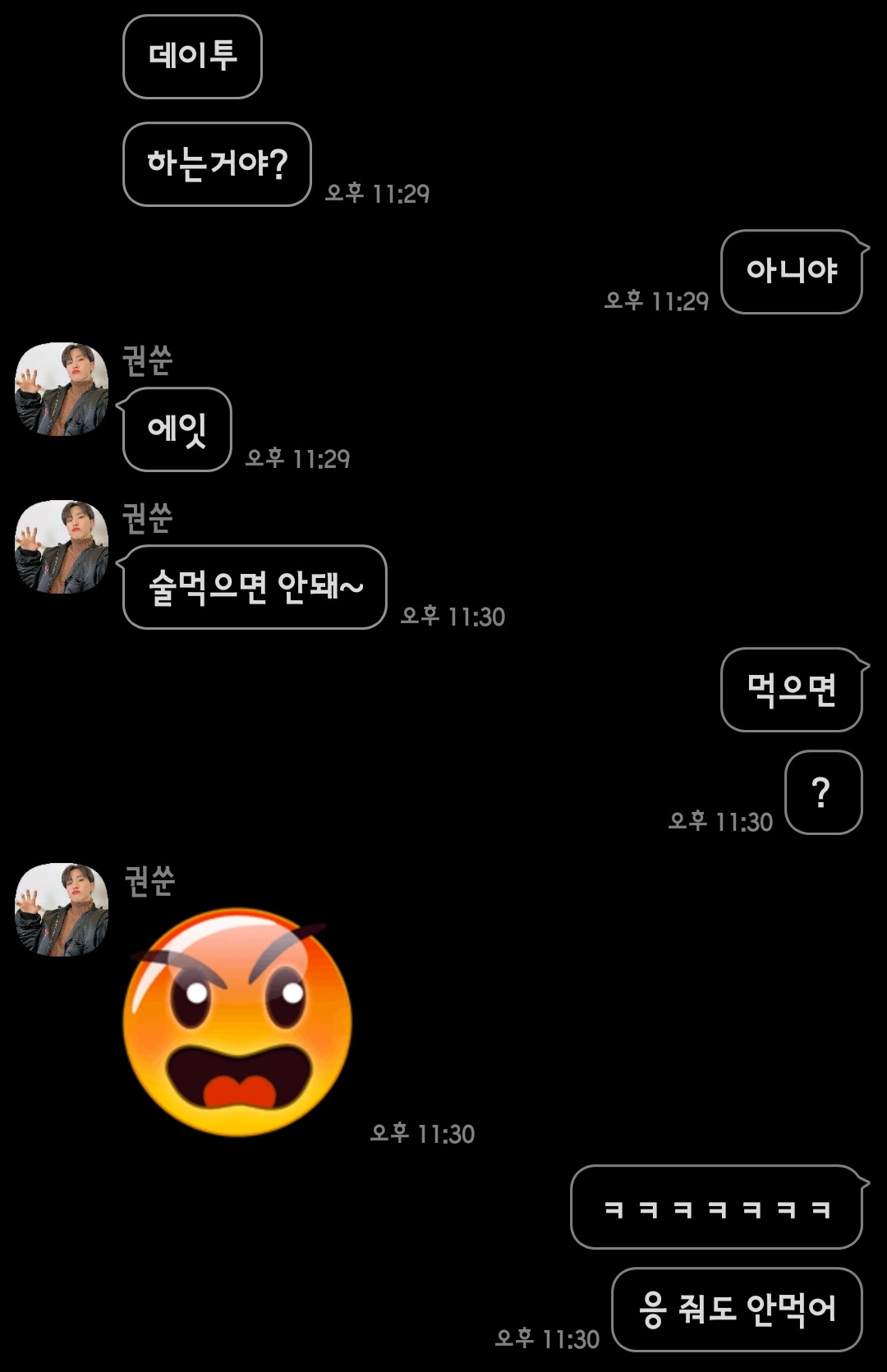Open the angry face emoticon sent by 권쑨

click(x=237, y=1022)
